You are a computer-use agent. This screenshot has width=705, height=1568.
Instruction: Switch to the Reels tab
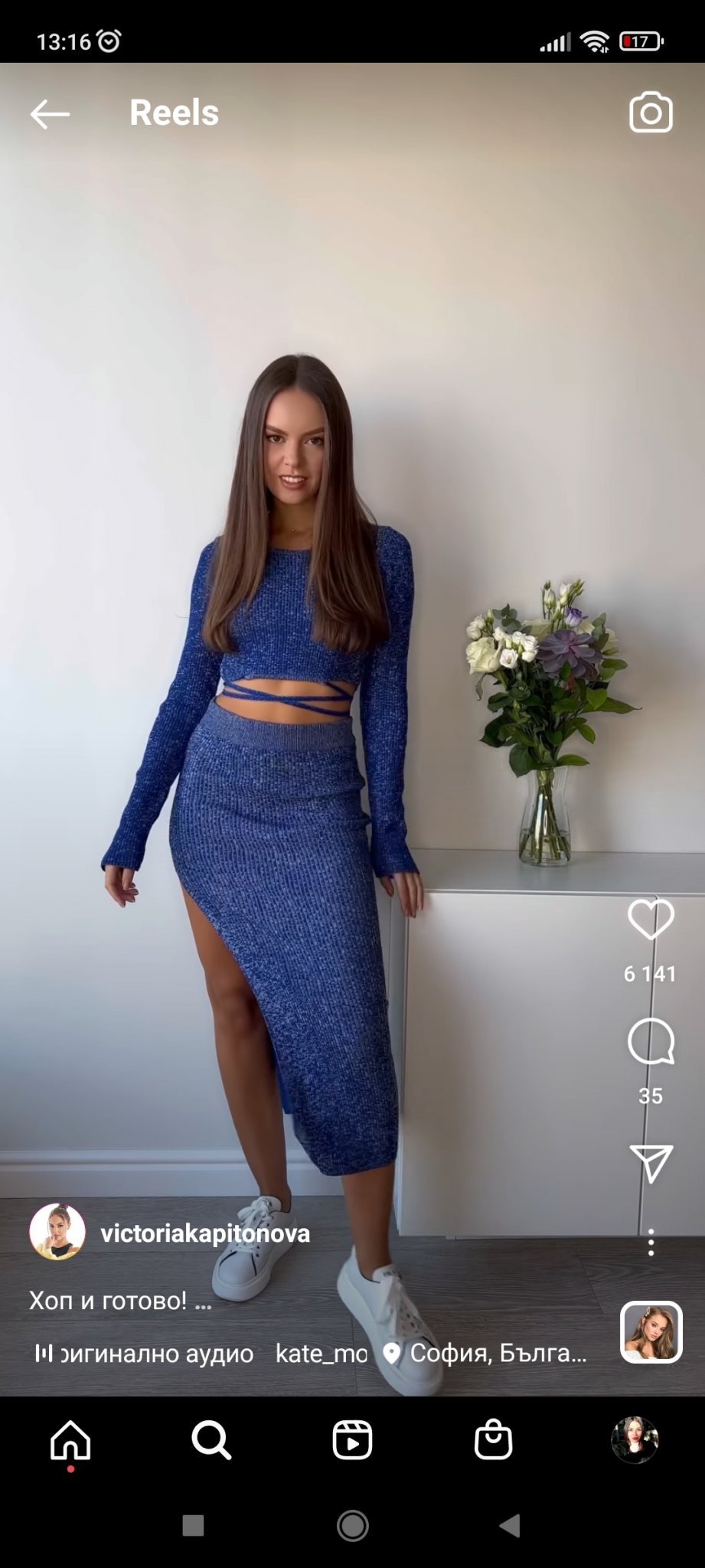point(352,1440)
